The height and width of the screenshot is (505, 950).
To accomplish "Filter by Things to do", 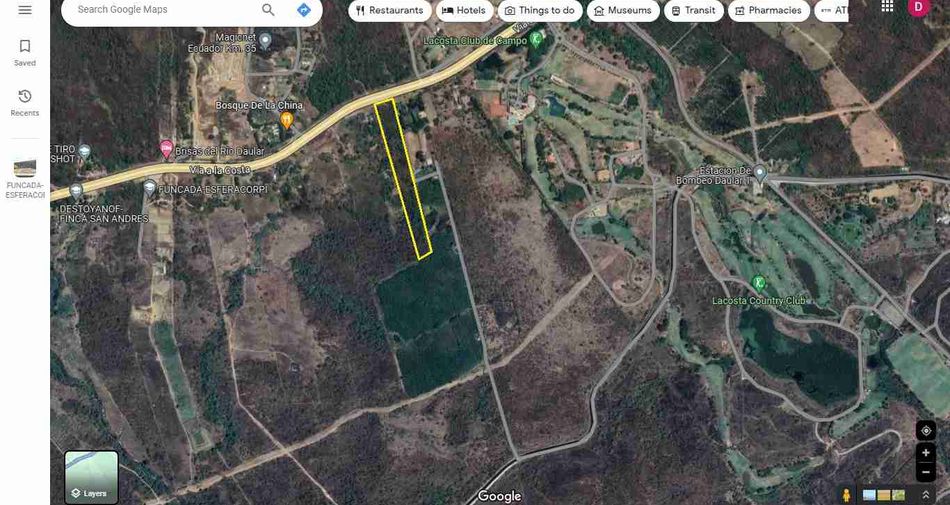I will [x=540, y=10].
